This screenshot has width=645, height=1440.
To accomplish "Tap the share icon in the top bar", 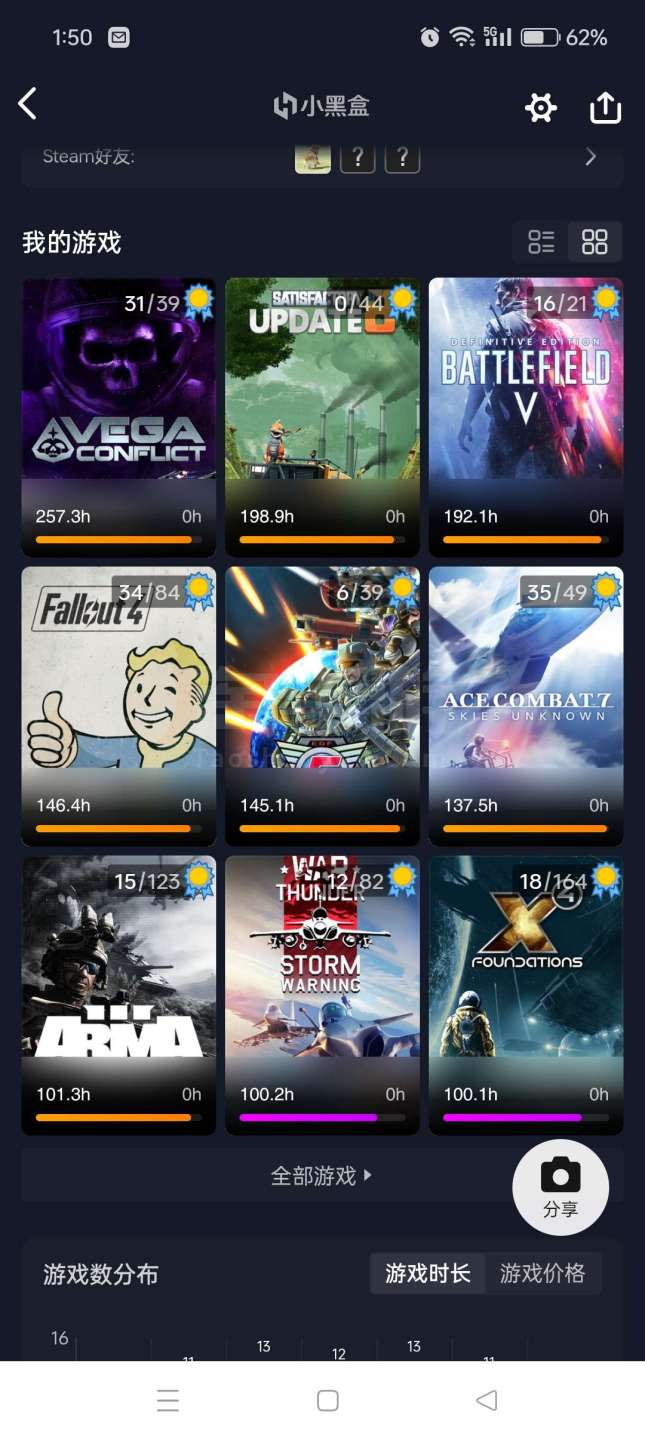I will coord(605,107).
